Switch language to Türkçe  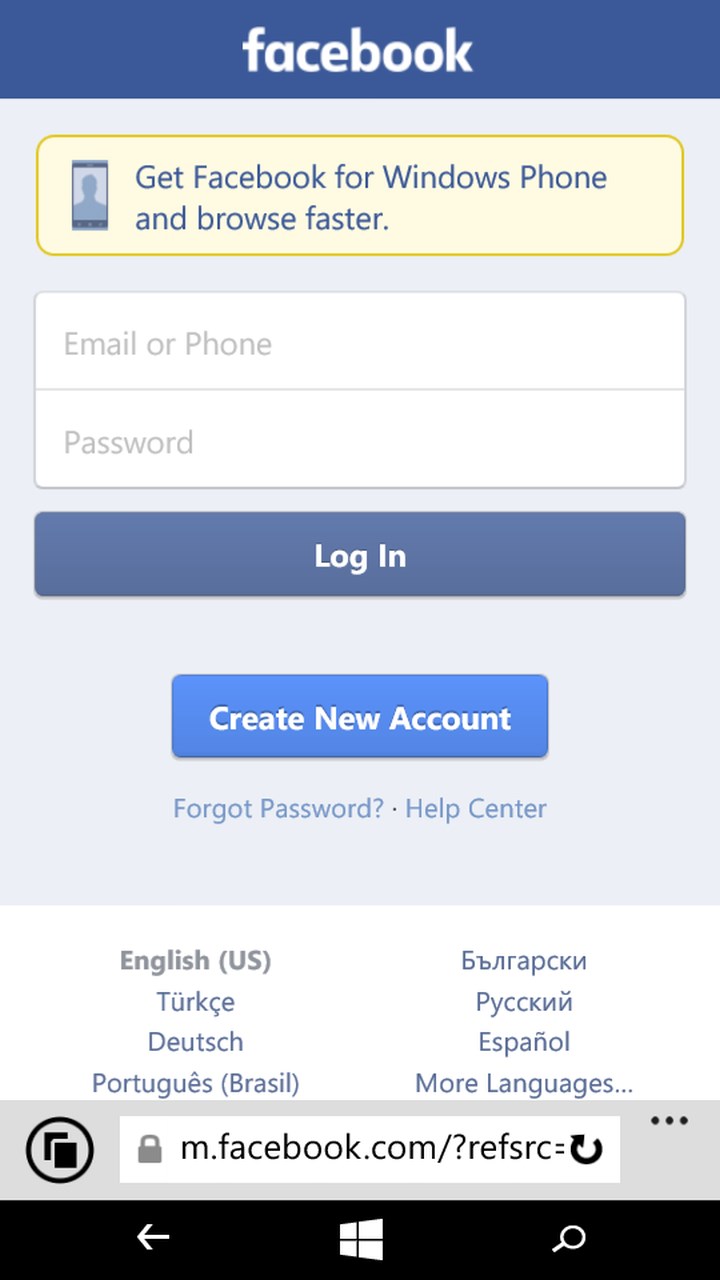[196, 1002]
